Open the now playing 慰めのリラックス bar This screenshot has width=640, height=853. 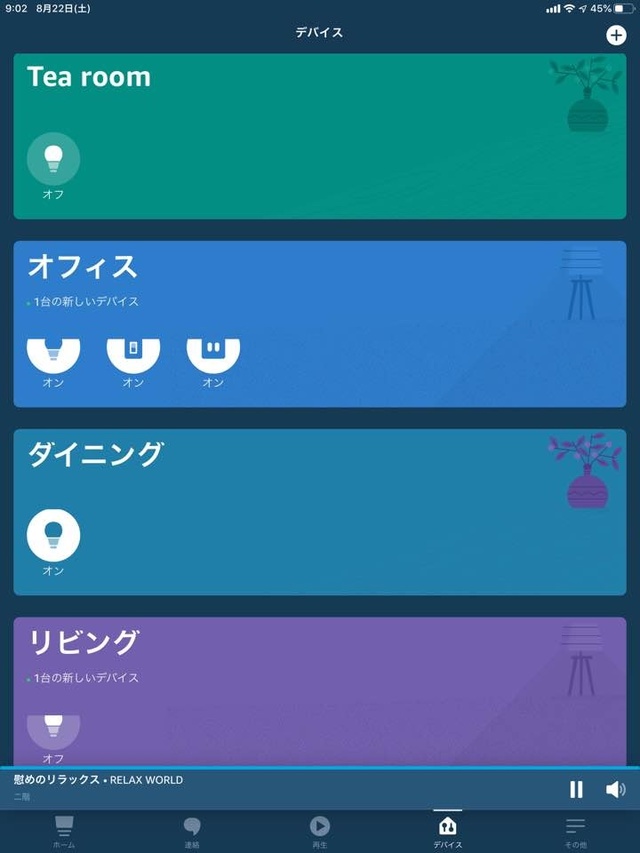click(250, 787)
